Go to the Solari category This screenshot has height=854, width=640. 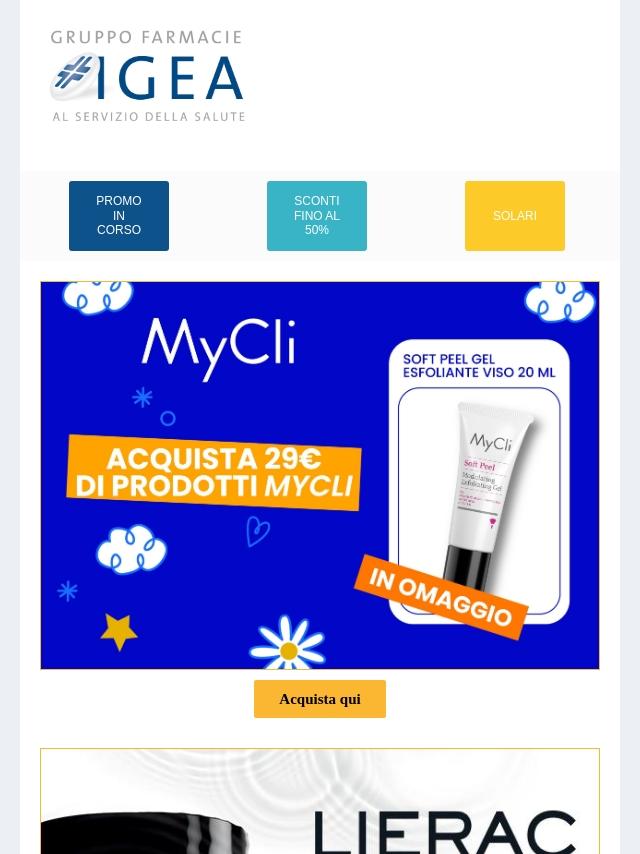point(515,216)
